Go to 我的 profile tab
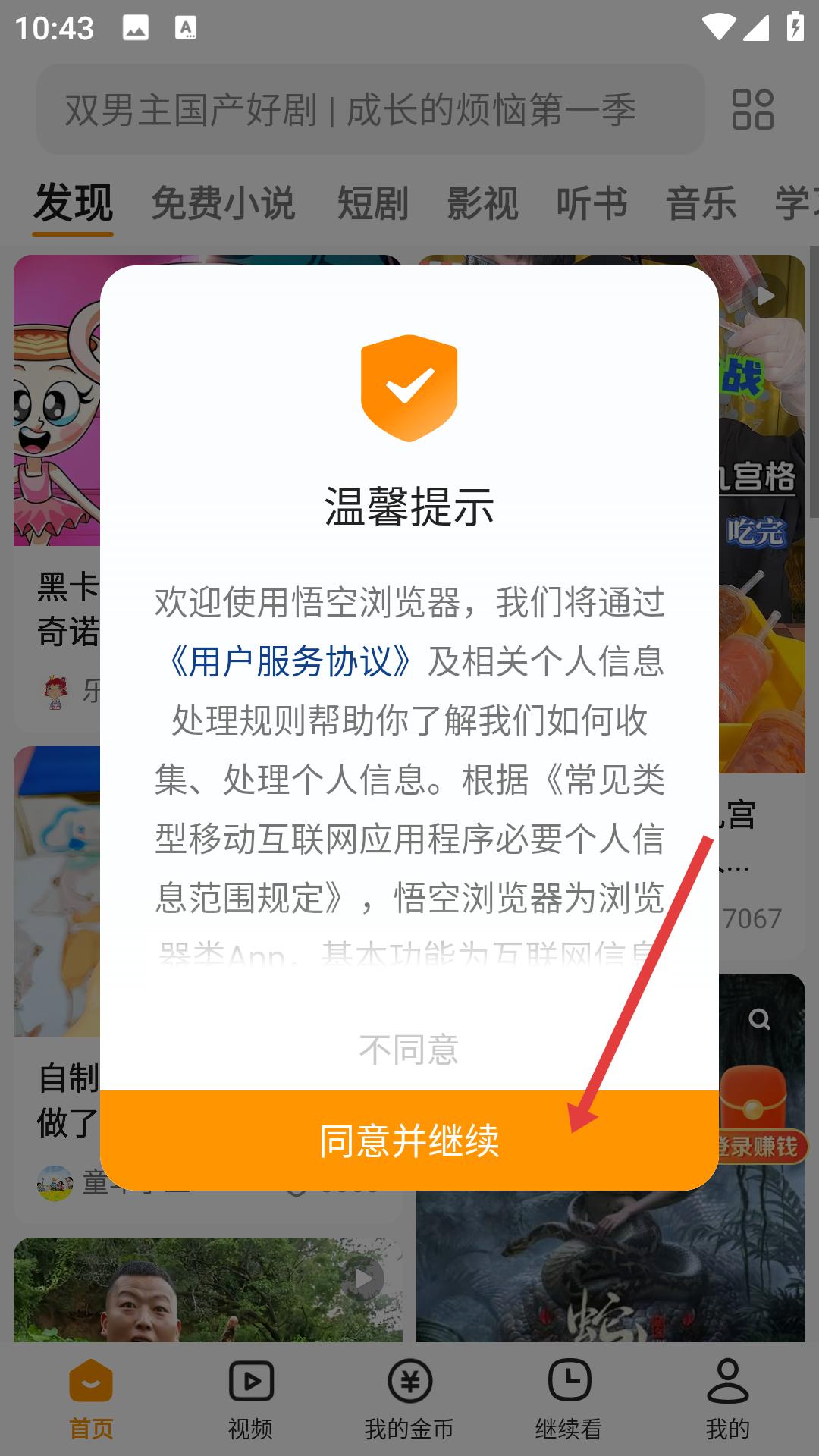 728,1399
